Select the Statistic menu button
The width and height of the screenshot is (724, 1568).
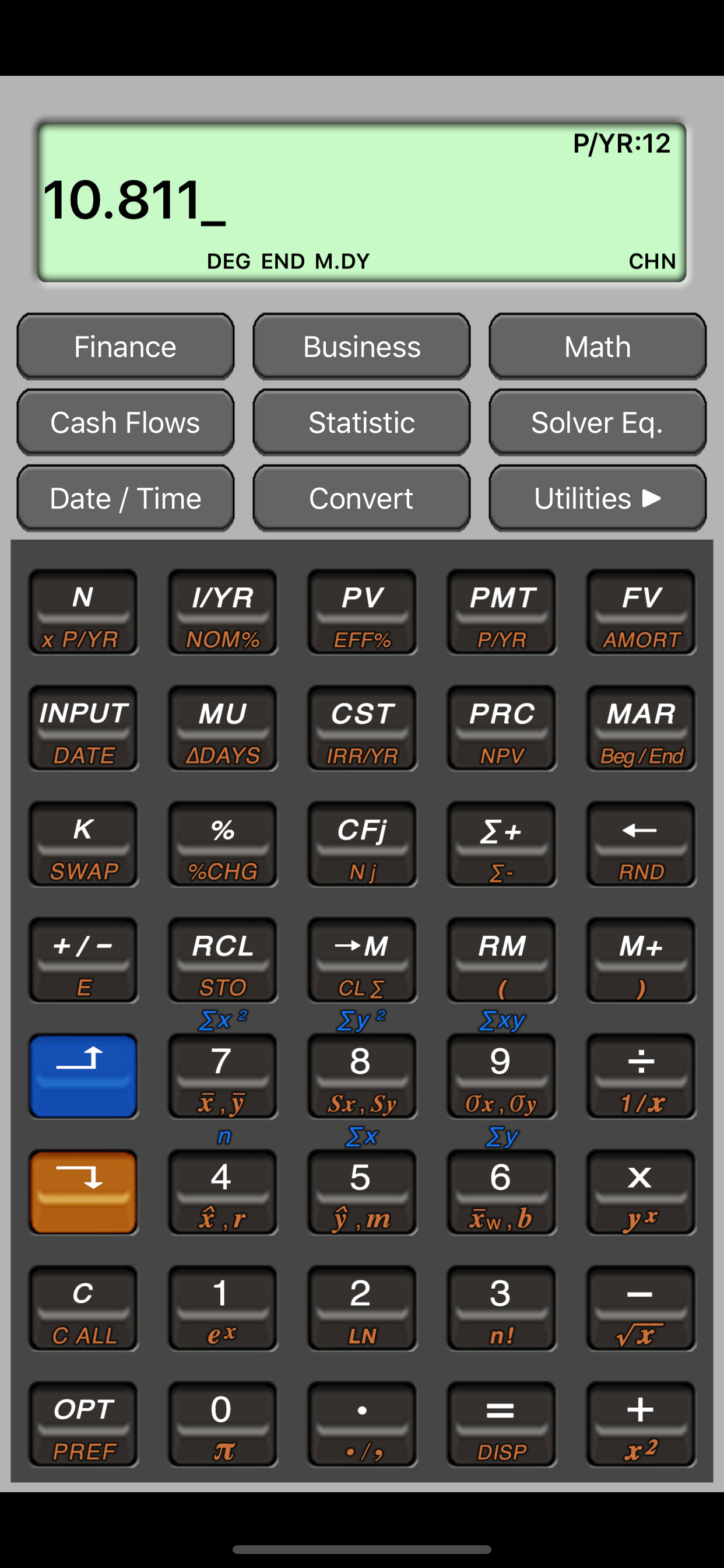pyautogui.click(x=361, y=422)
